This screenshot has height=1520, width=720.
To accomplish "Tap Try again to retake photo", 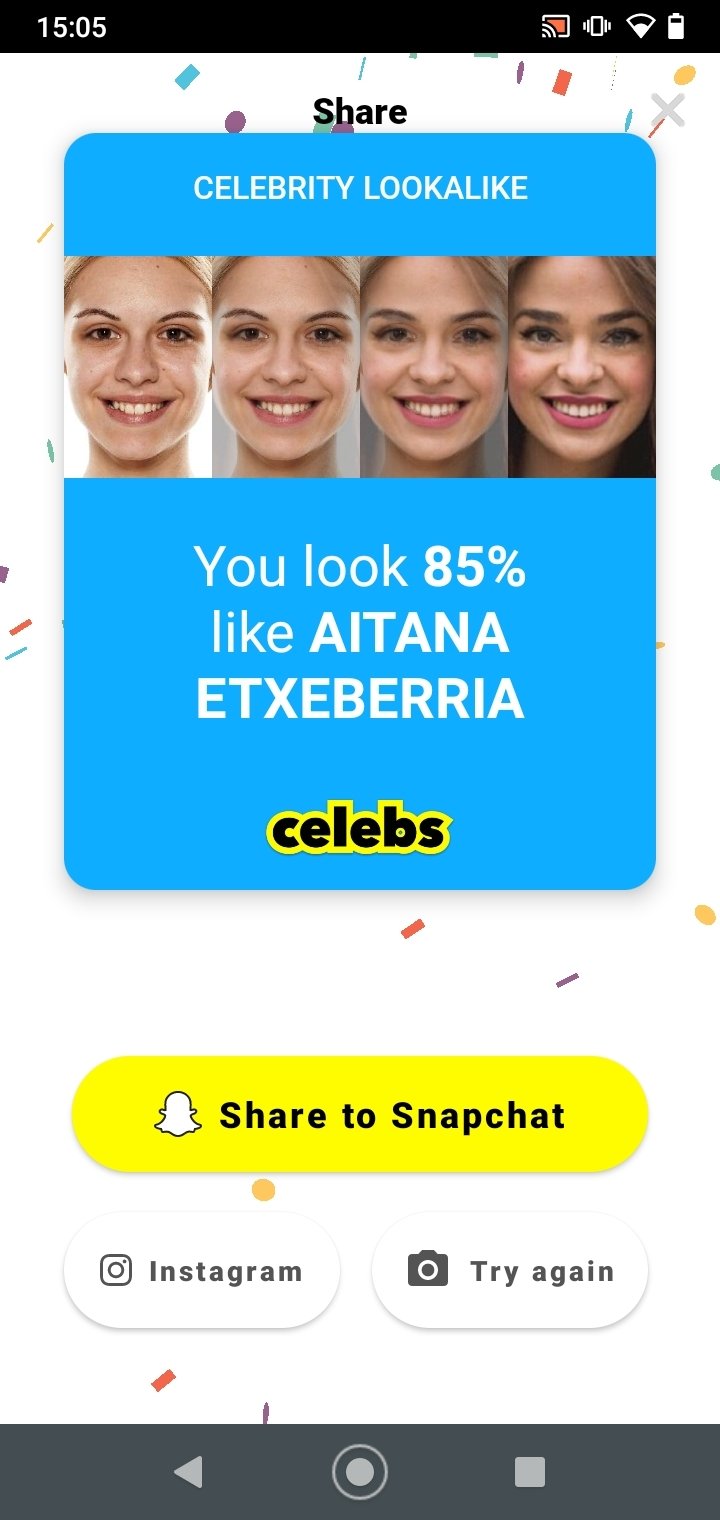I will point(510,1271).
